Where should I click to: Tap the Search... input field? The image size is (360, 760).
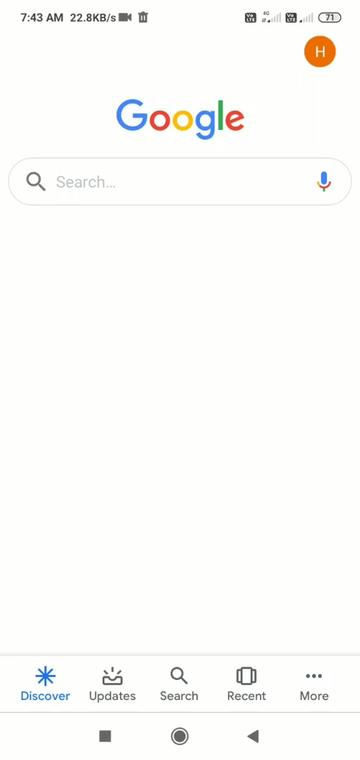pyautogui.click(x=180, y=182)
